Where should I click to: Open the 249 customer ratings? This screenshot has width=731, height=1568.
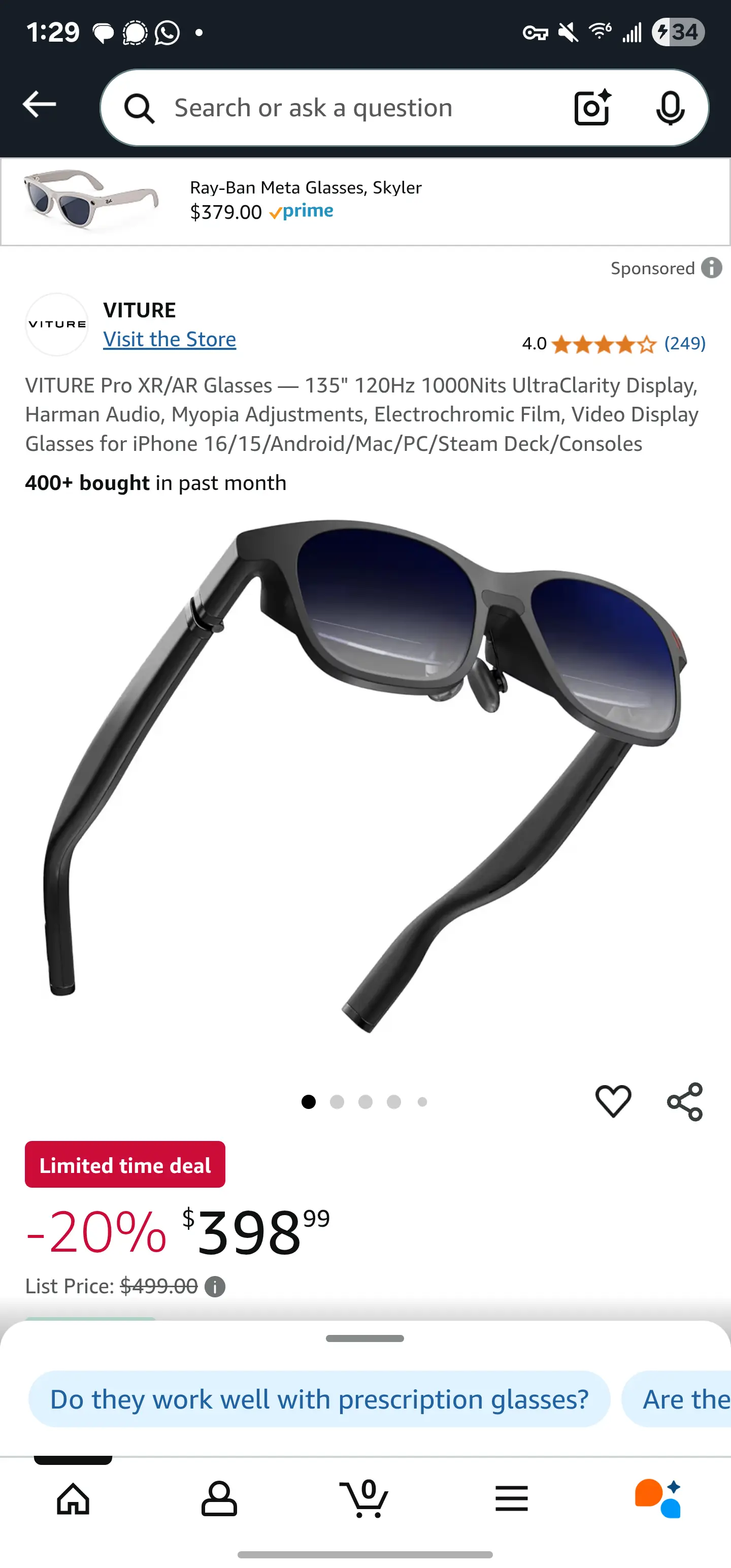[x=684, y=344]
